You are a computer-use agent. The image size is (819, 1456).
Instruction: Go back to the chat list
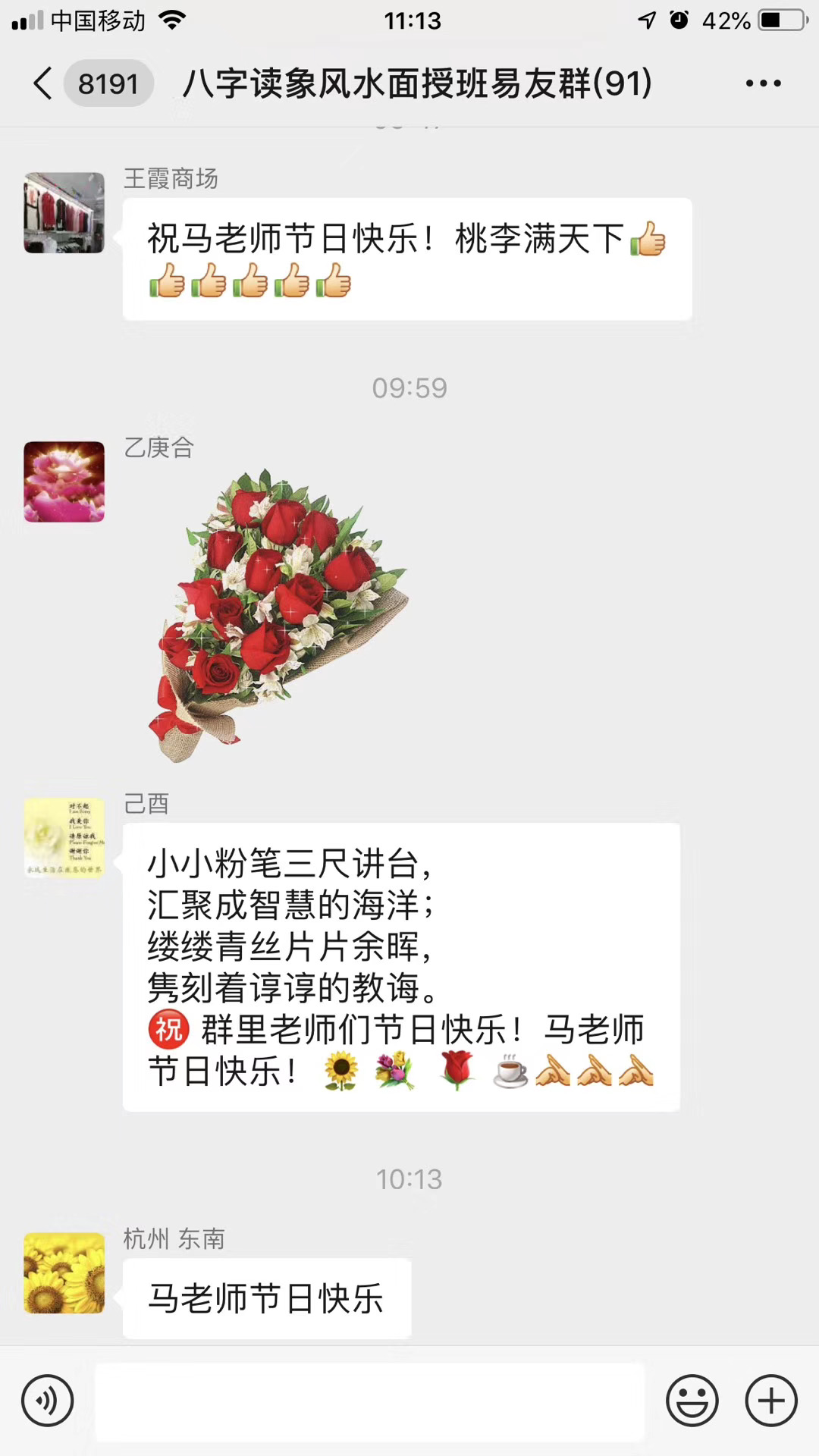tap(43, 83)
